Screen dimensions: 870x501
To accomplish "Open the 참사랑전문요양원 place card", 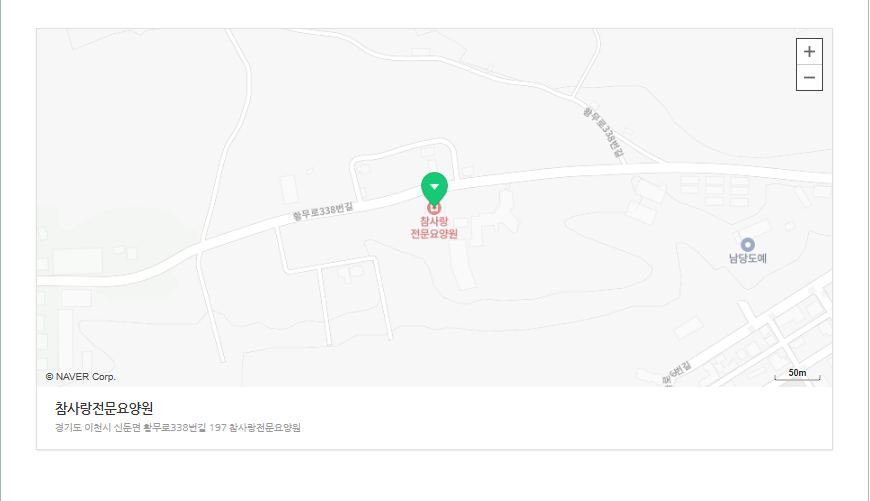I will tap(104, 408).
